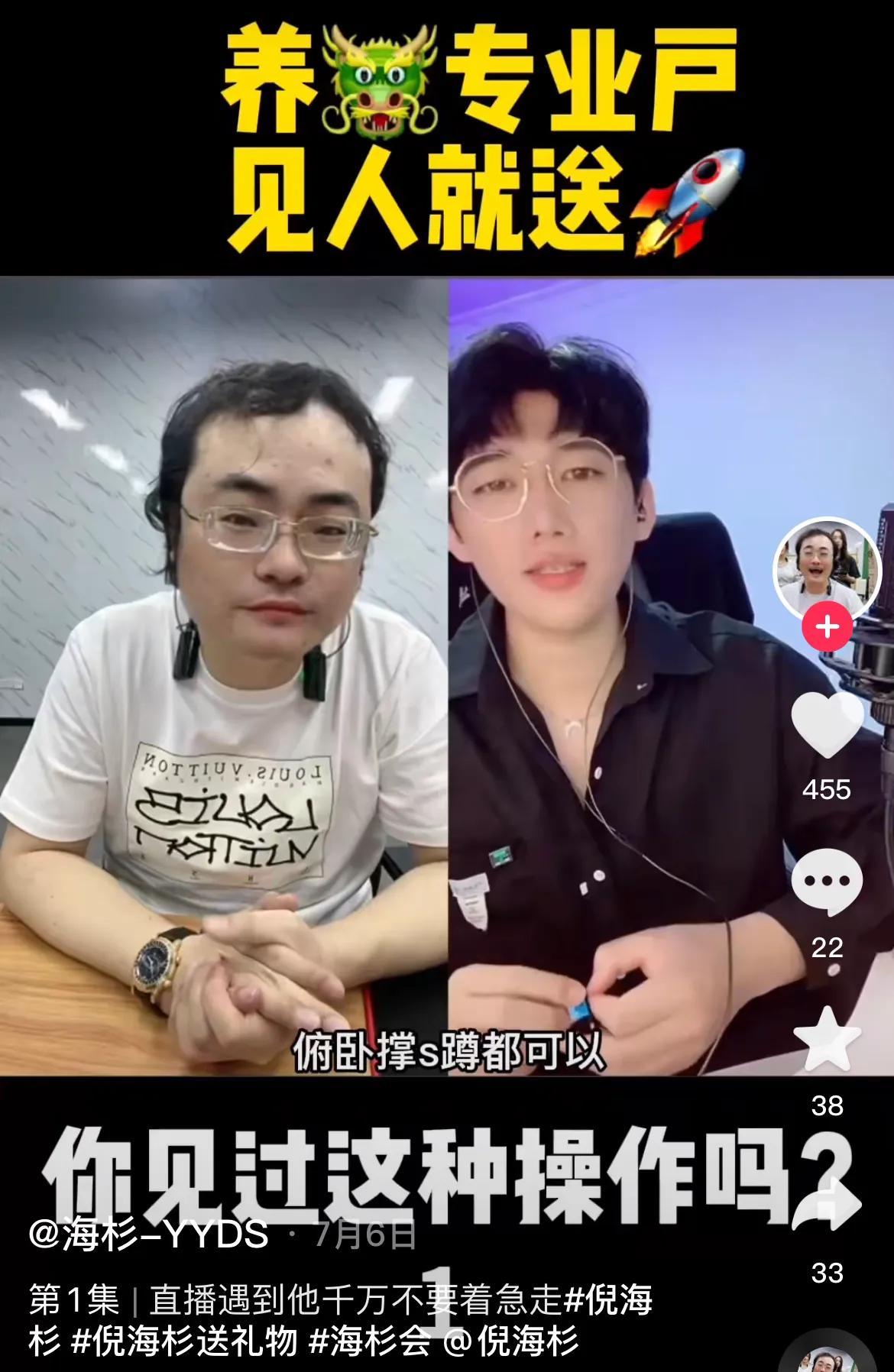
Task: Open the hashtag #倪海杉送礼物
Action: click(183, 1341)
